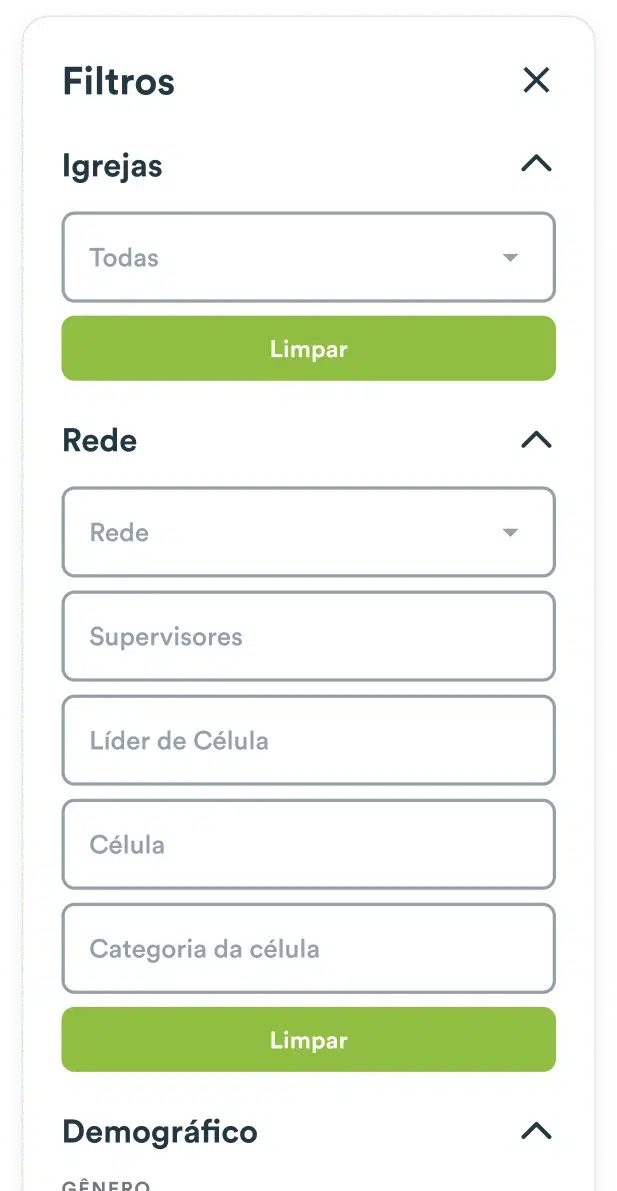Collapse the Igrejas section
This screenshot has height=1191, width=617.
[536, 164]
